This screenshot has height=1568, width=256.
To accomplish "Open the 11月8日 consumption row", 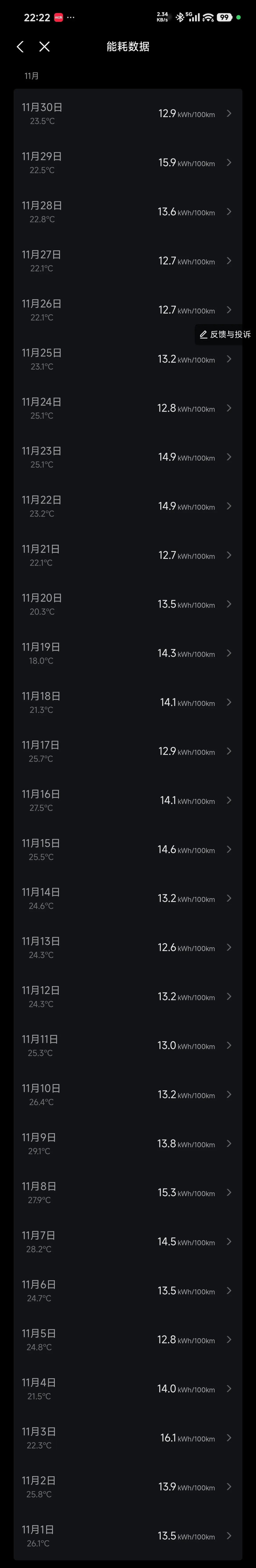I will (128, 1193).
